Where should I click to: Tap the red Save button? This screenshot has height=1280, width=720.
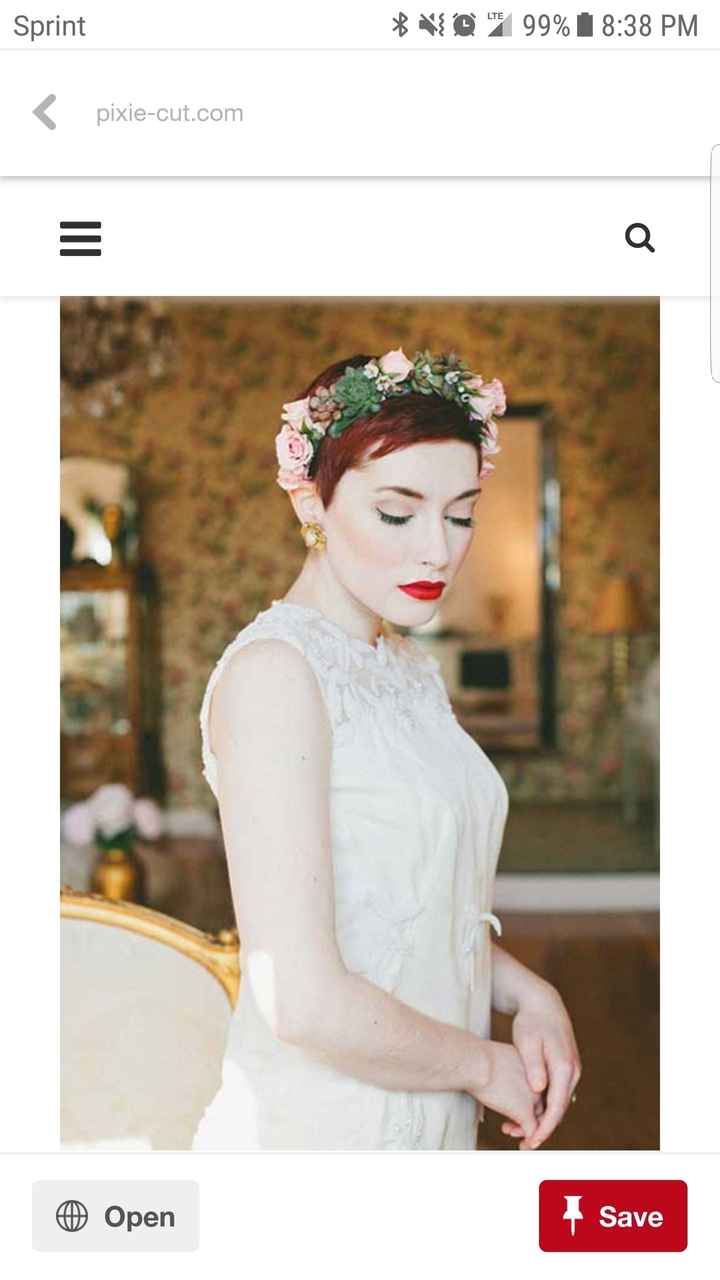pos(612,1216)
